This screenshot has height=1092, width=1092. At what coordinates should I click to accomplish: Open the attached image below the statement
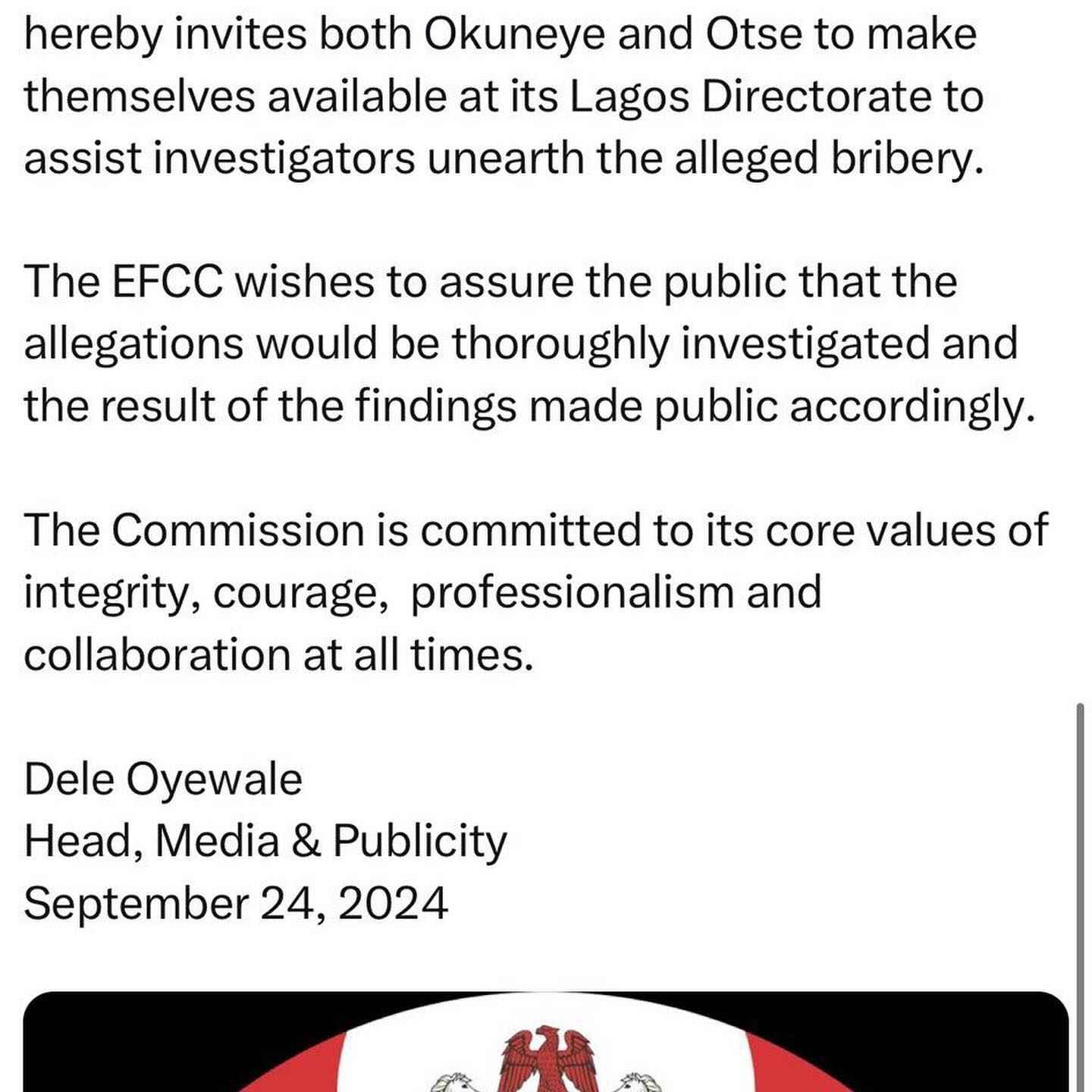point(544,1045)
